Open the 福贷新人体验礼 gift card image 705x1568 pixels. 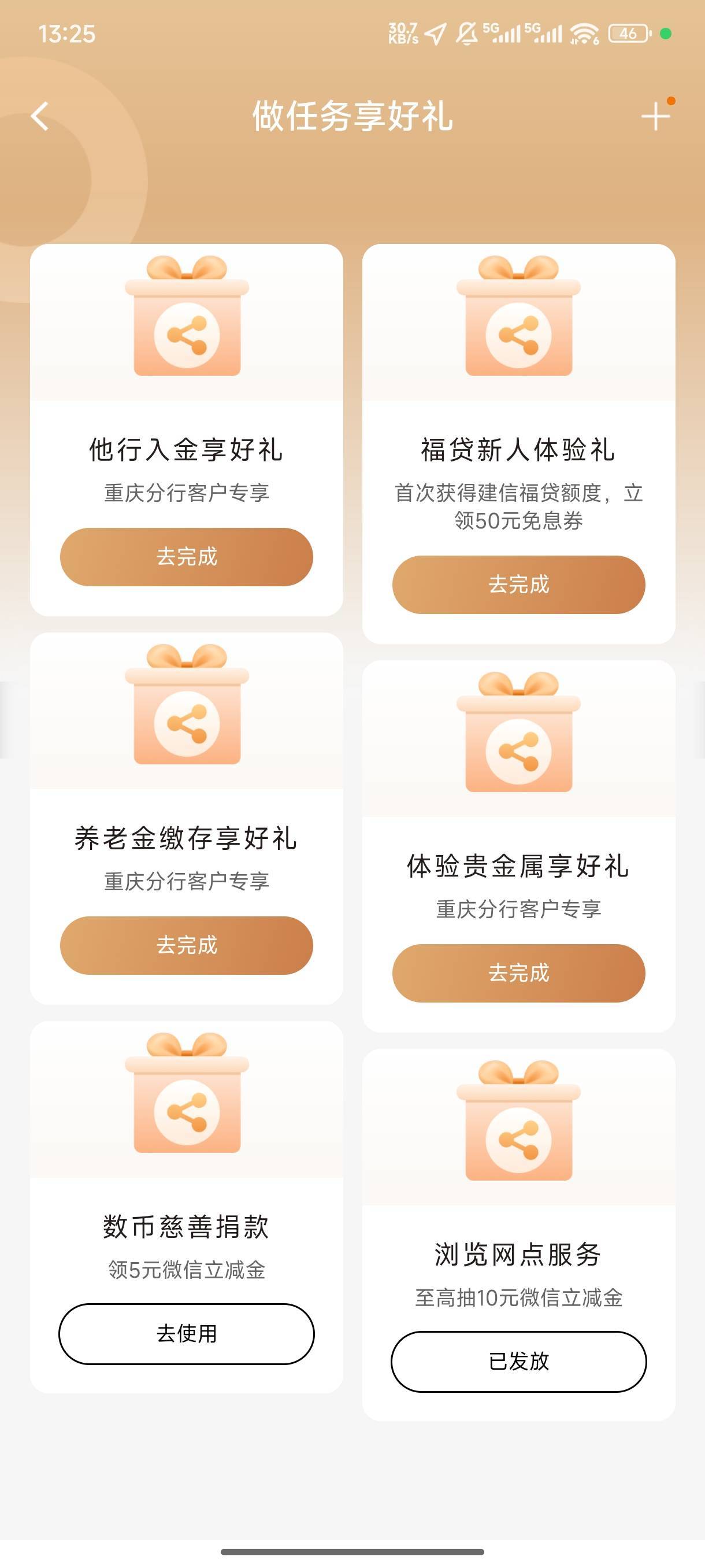pos(519,316)
